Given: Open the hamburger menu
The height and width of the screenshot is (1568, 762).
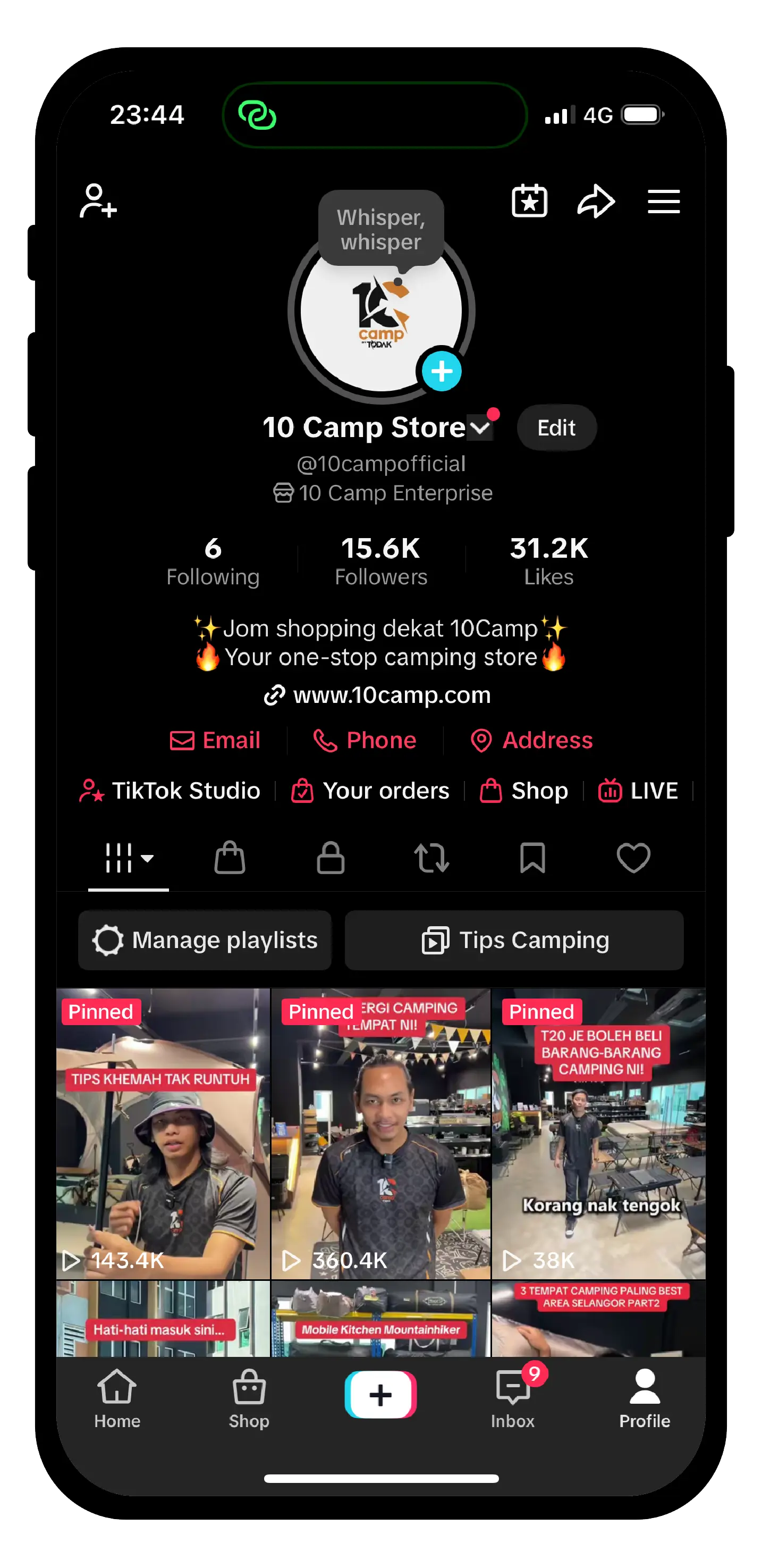Looking at the screenshot, I should pos(663,202).
